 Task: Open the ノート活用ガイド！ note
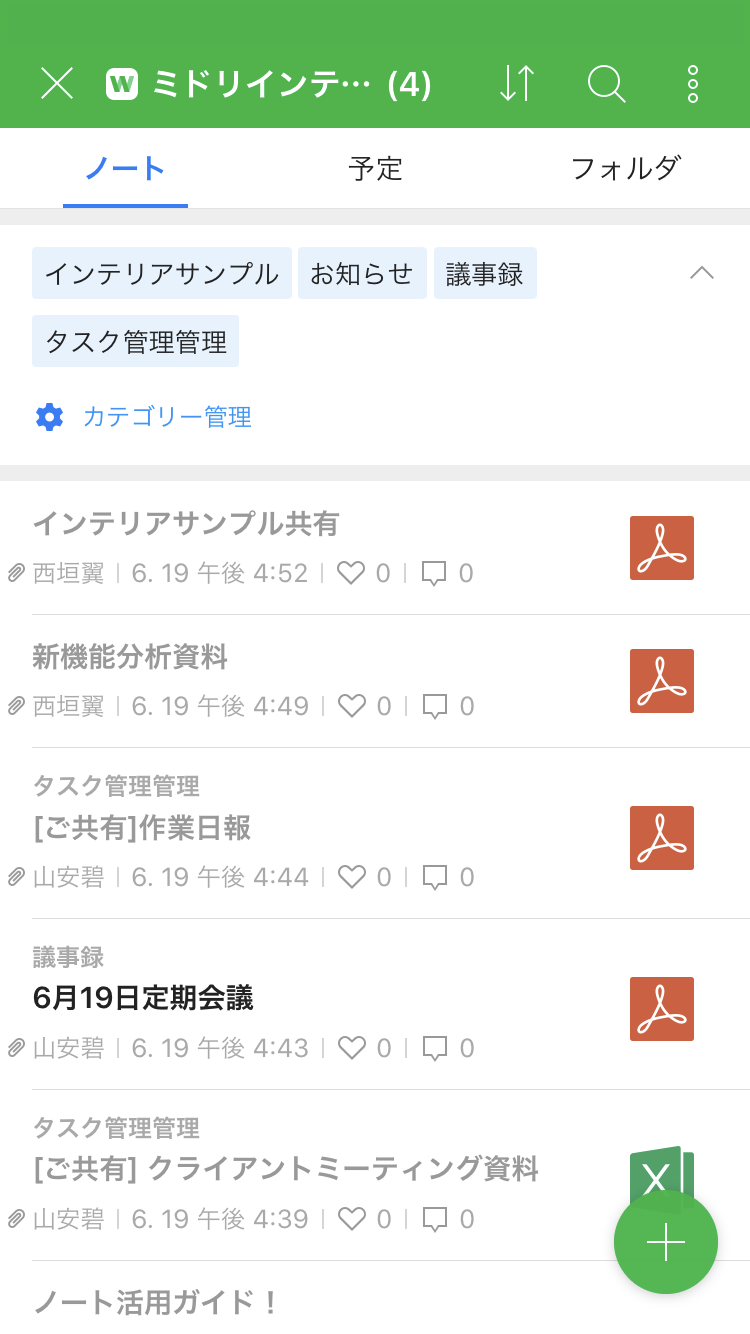(x=156, y=1302)
